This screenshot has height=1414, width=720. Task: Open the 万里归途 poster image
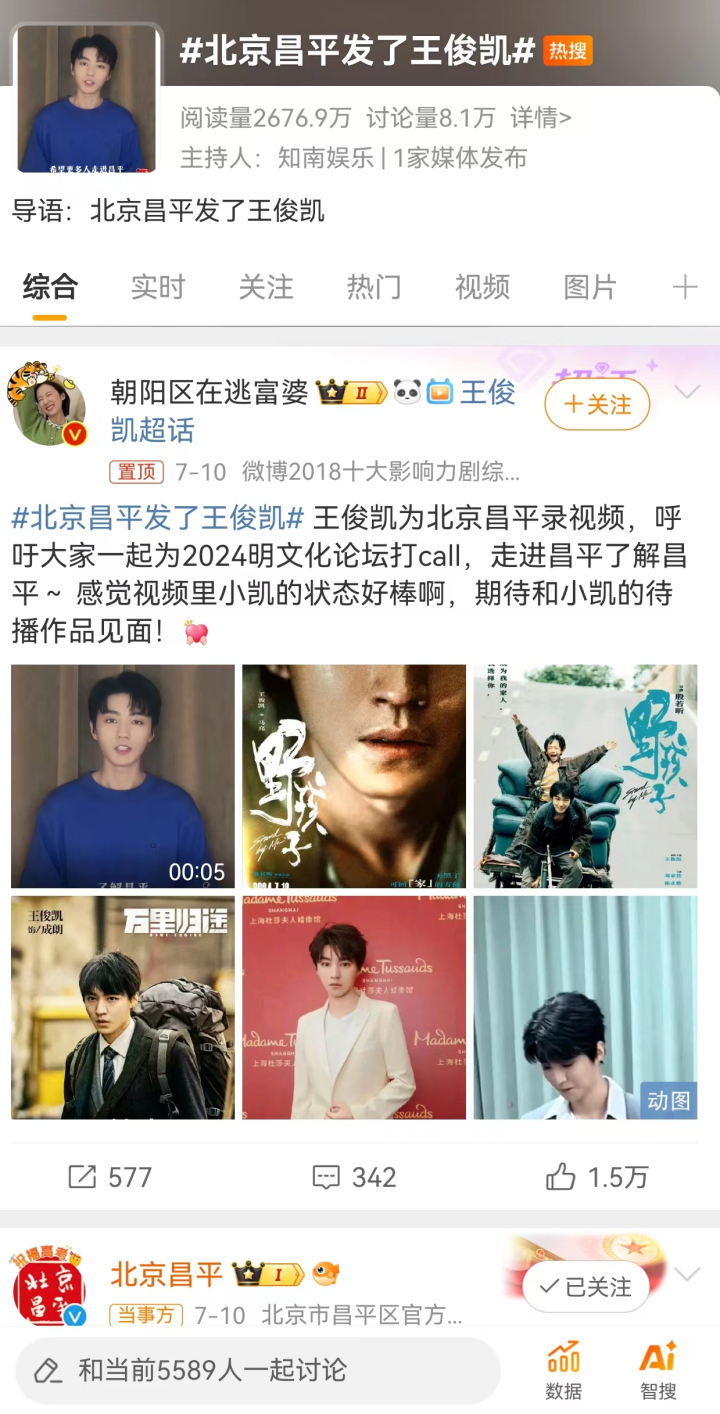(x=123, y=1007)
